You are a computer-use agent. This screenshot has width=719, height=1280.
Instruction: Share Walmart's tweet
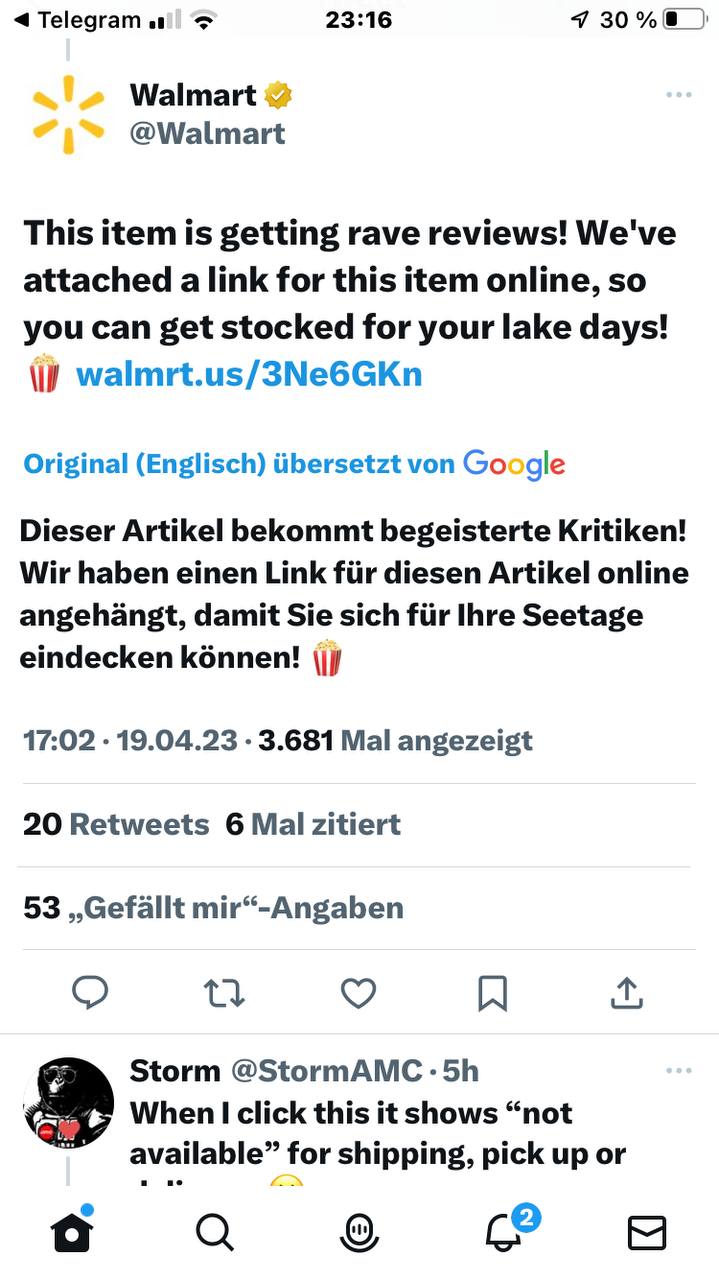(626, 993)
